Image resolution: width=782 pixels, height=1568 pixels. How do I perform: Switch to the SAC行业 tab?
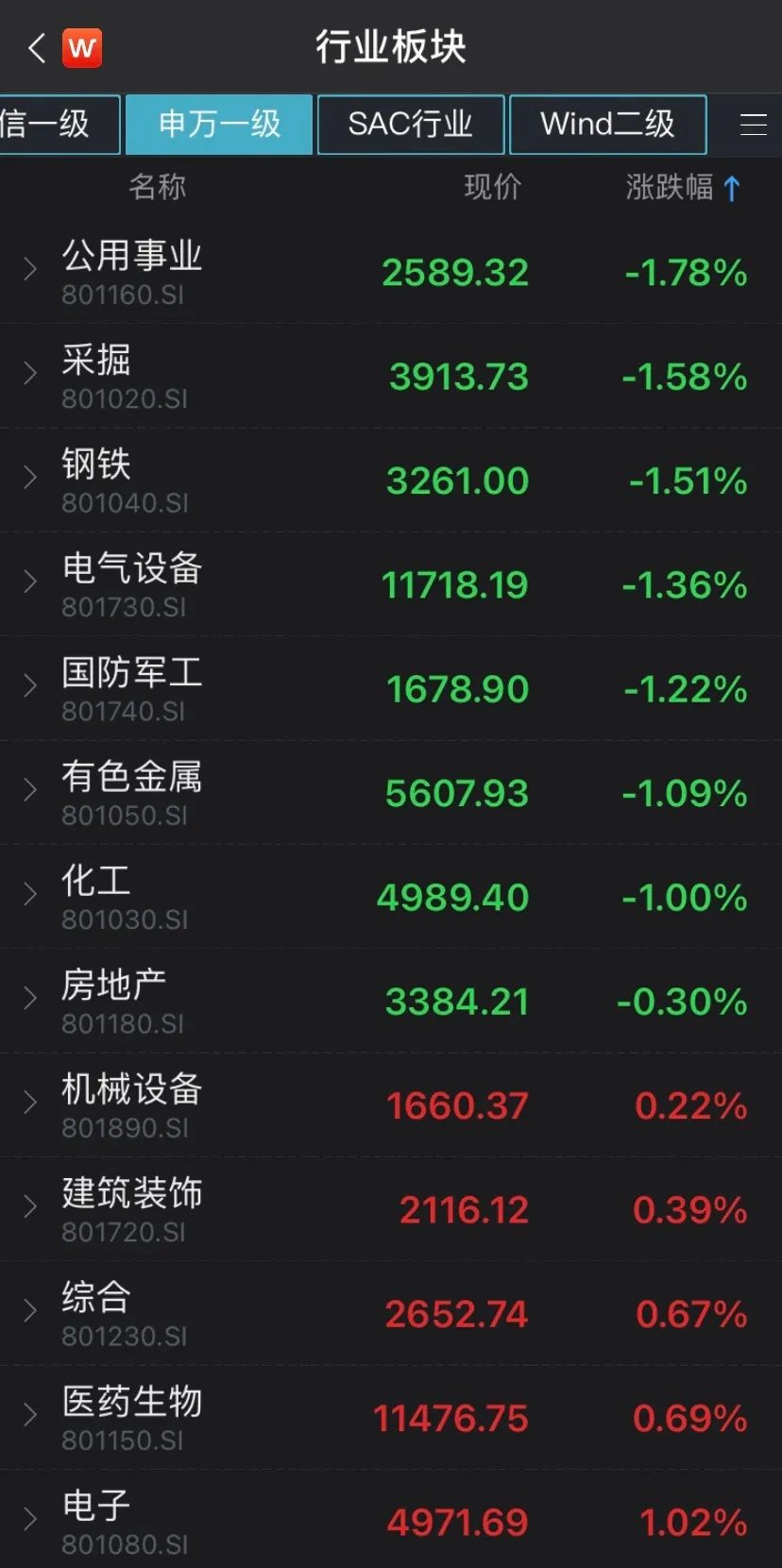[411, 124]
